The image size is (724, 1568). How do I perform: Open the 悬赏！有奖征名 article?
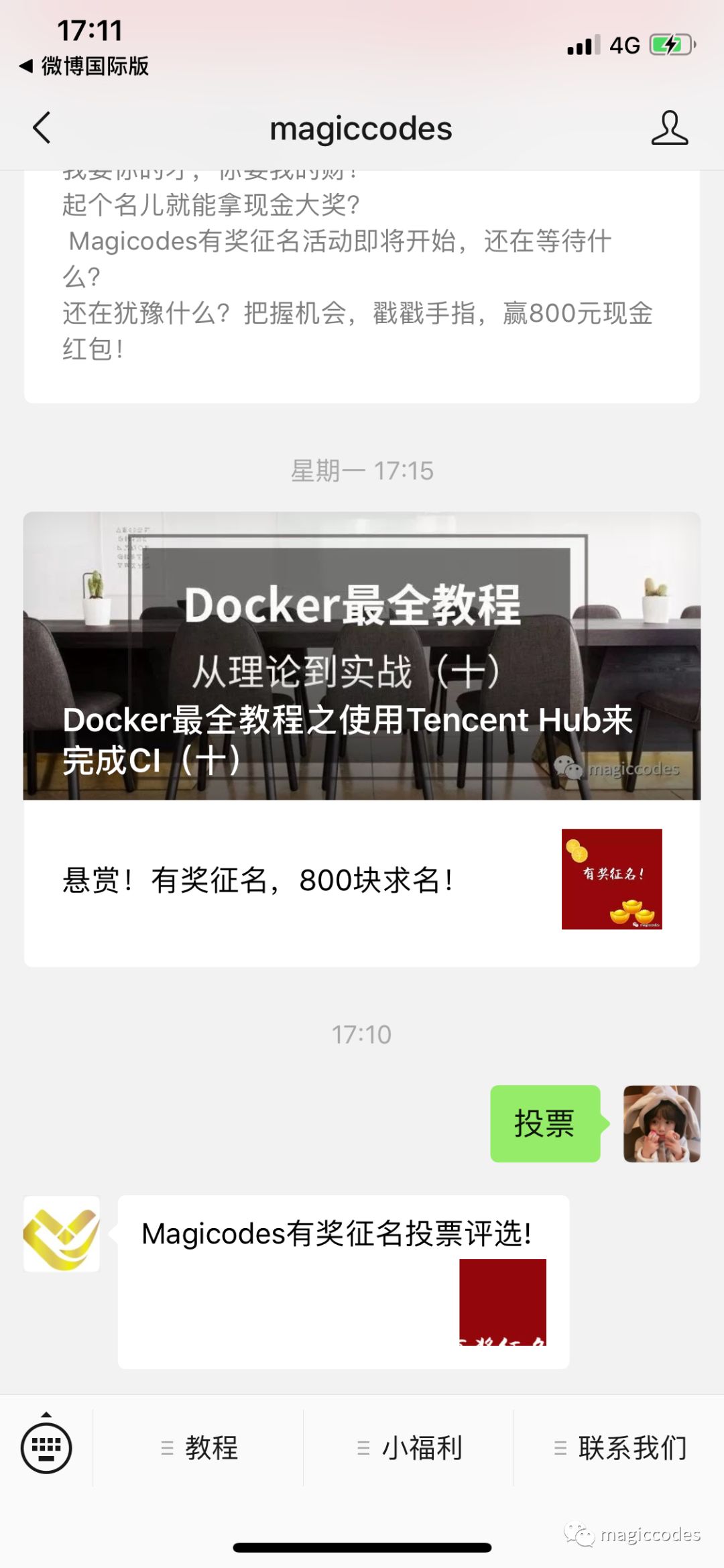tap(361, 880)
